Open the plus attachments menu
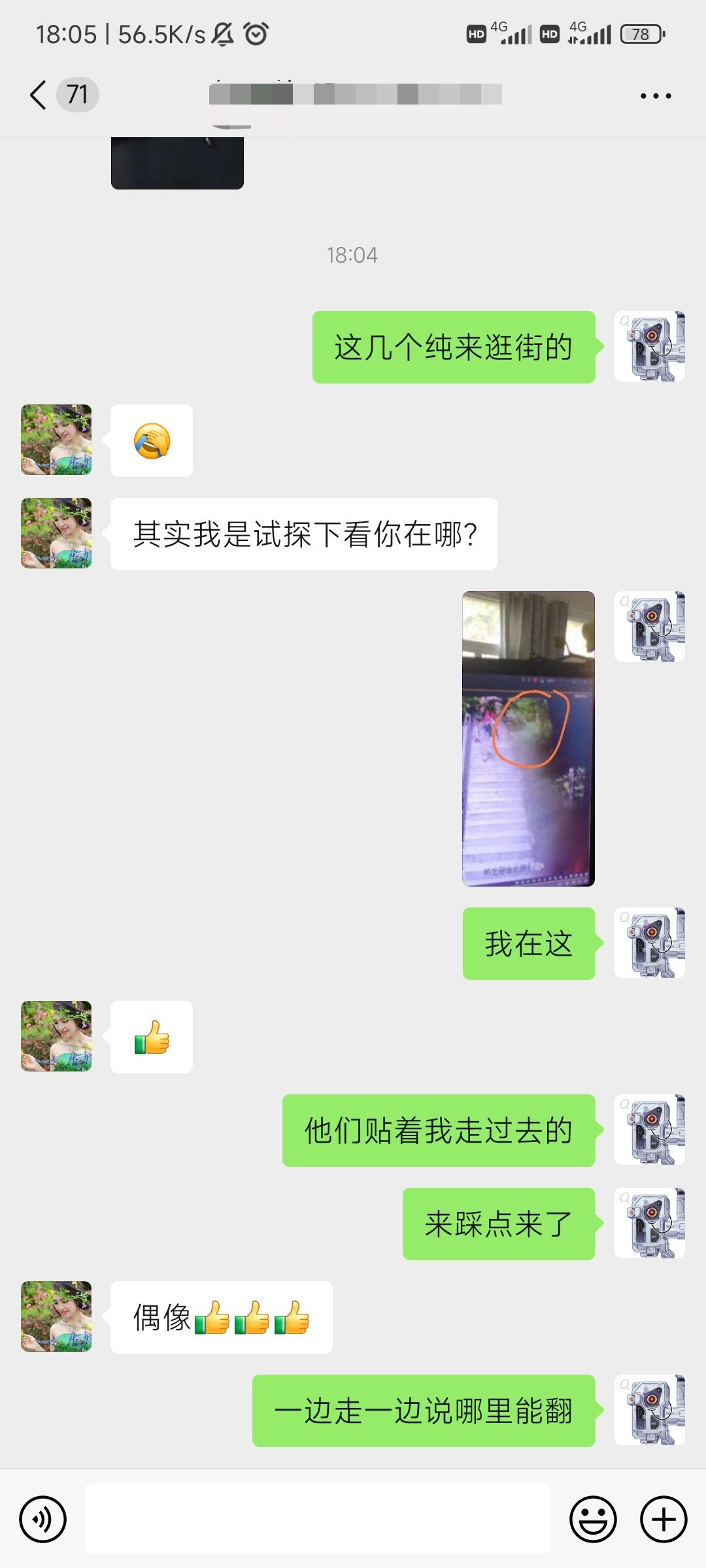This screenshot has height=1568, width=706. [663, 1519]
